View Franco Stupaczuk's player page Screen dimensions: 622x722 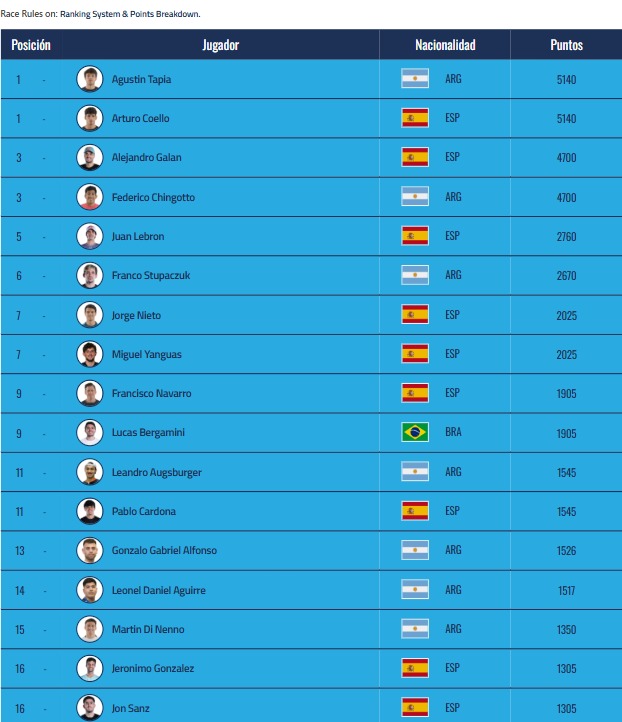click(150, 276)
